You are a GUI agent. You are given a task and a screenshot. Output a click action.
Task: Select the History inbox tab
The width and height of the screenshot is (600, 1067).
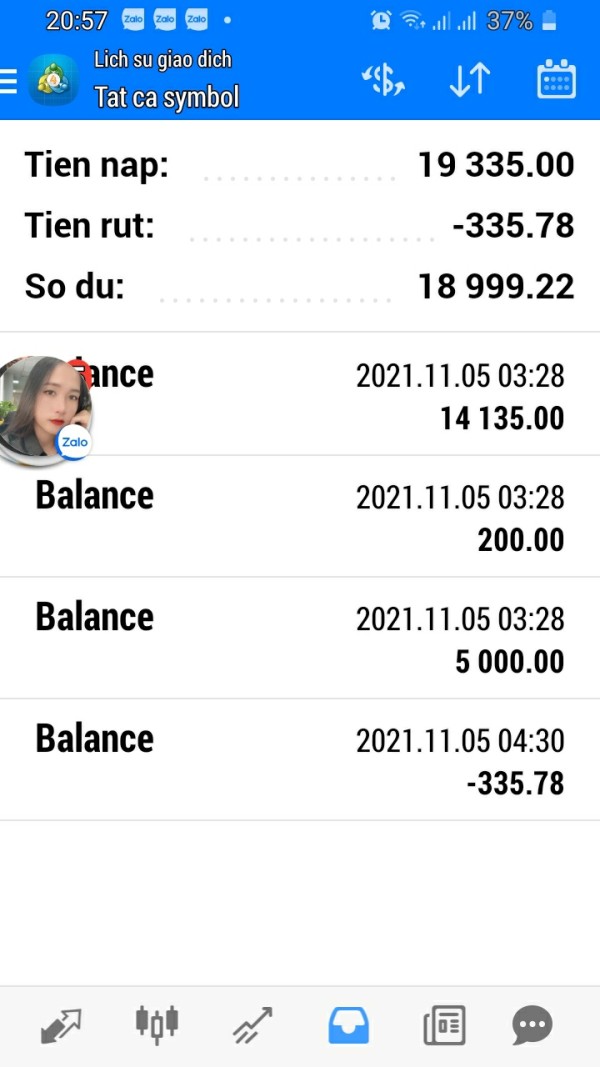coord(348,1025)
